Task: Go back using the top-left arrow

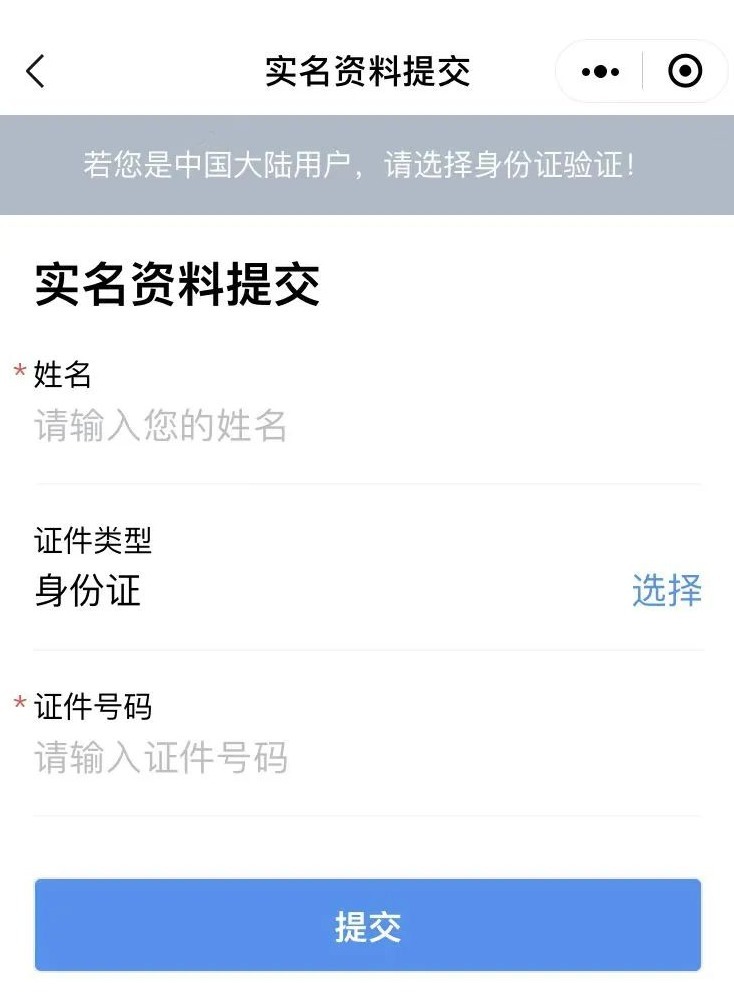Action: pos(36,71)
